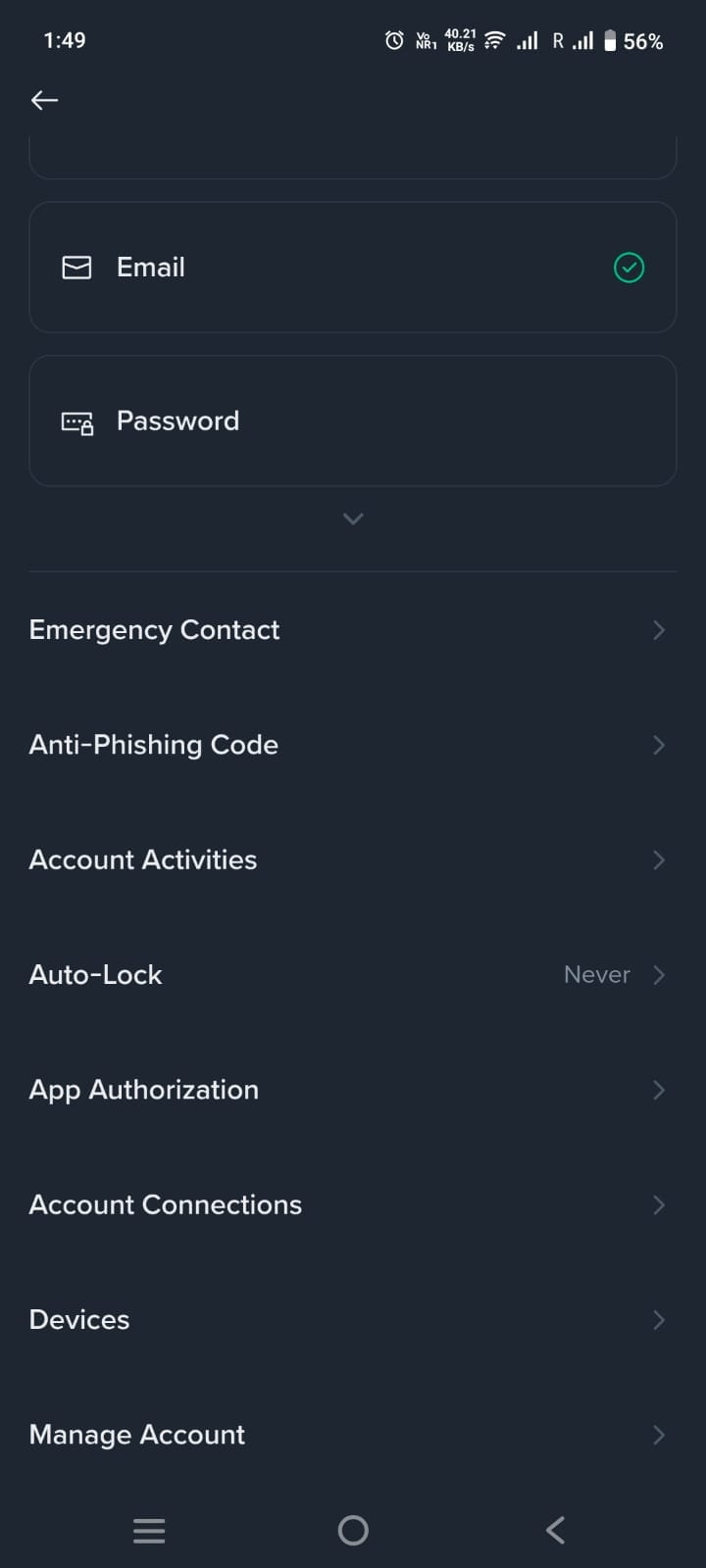This screenshot has height=1568, width=706.
Task: View Account Activities
Action: click(353, 859)
